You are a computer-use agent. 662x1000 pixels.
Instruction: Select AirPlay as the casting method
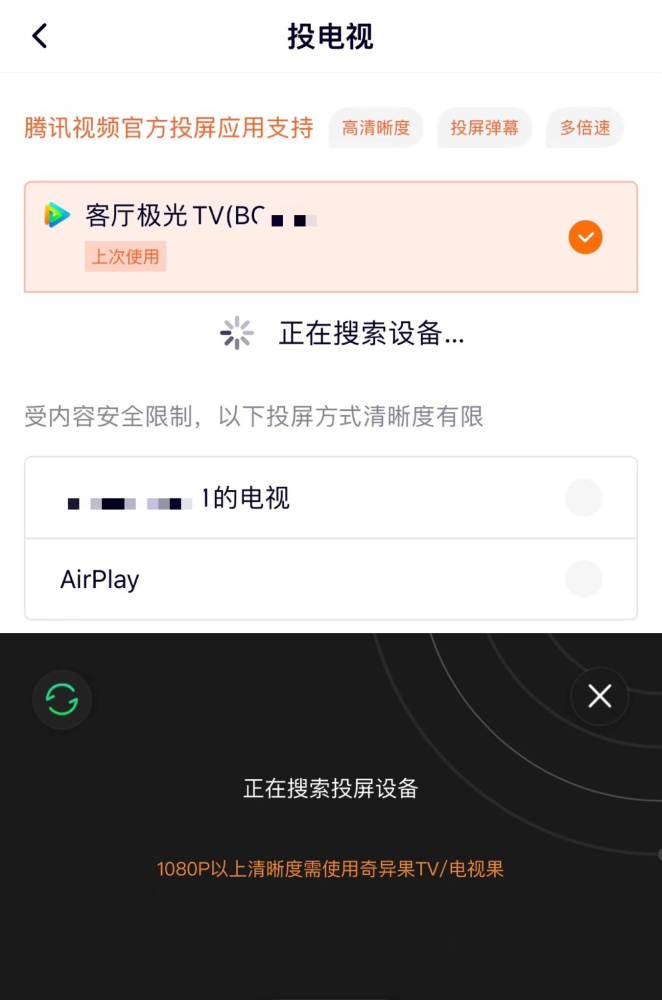330,579
